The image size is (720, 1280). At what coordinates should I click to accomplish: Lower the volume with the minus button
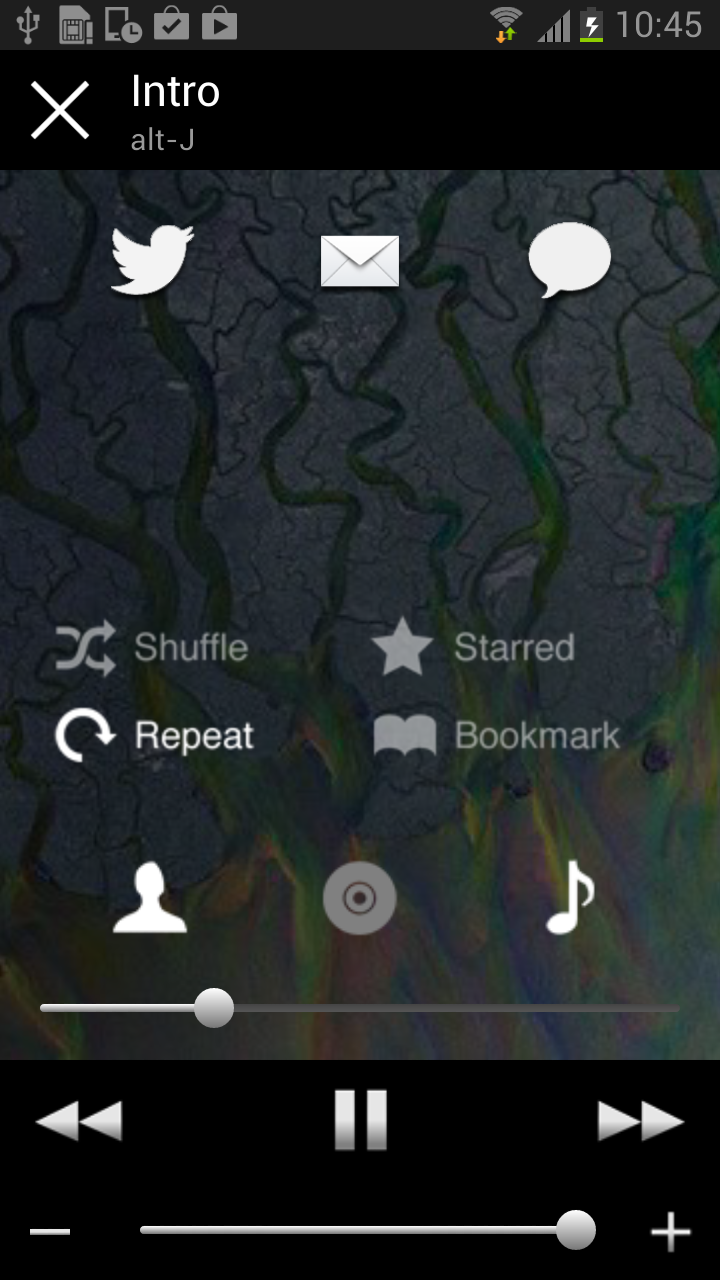coord(50,1231)
